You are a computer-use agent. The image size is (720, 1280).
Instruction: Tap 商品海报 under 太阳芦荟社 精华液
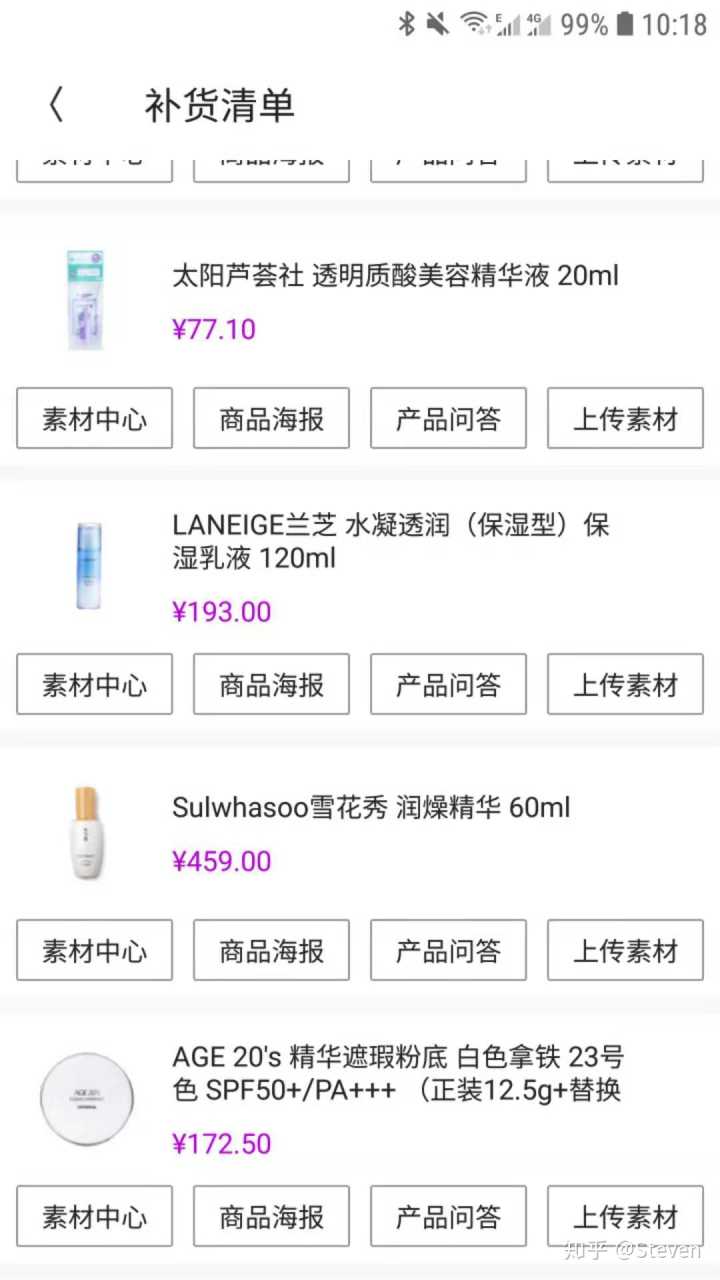point(271,419)
